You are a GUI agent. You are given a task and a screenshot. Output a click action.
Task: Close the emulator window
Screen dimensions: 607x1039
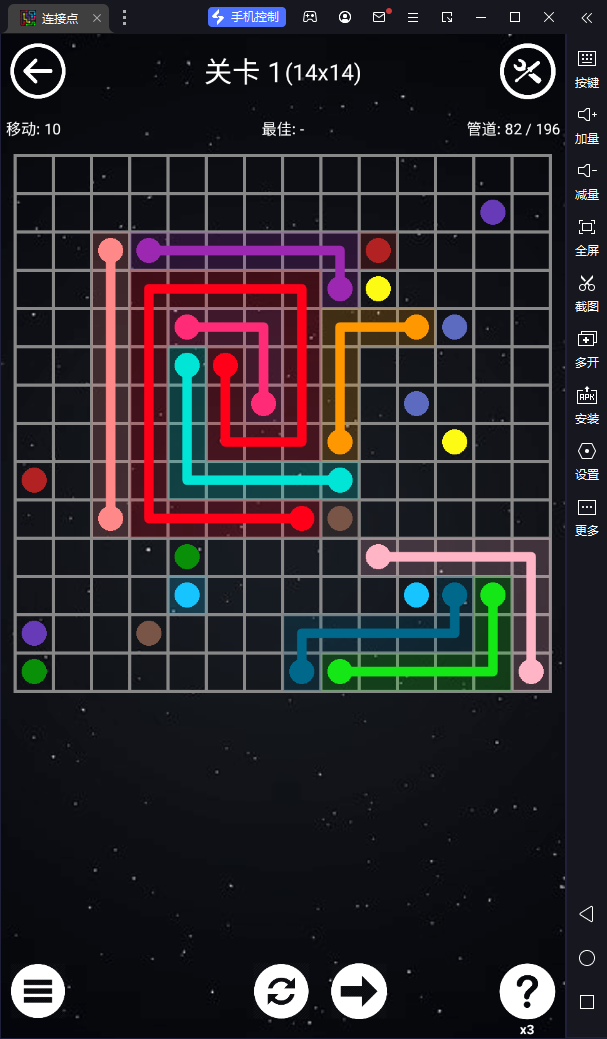(549, 17)
